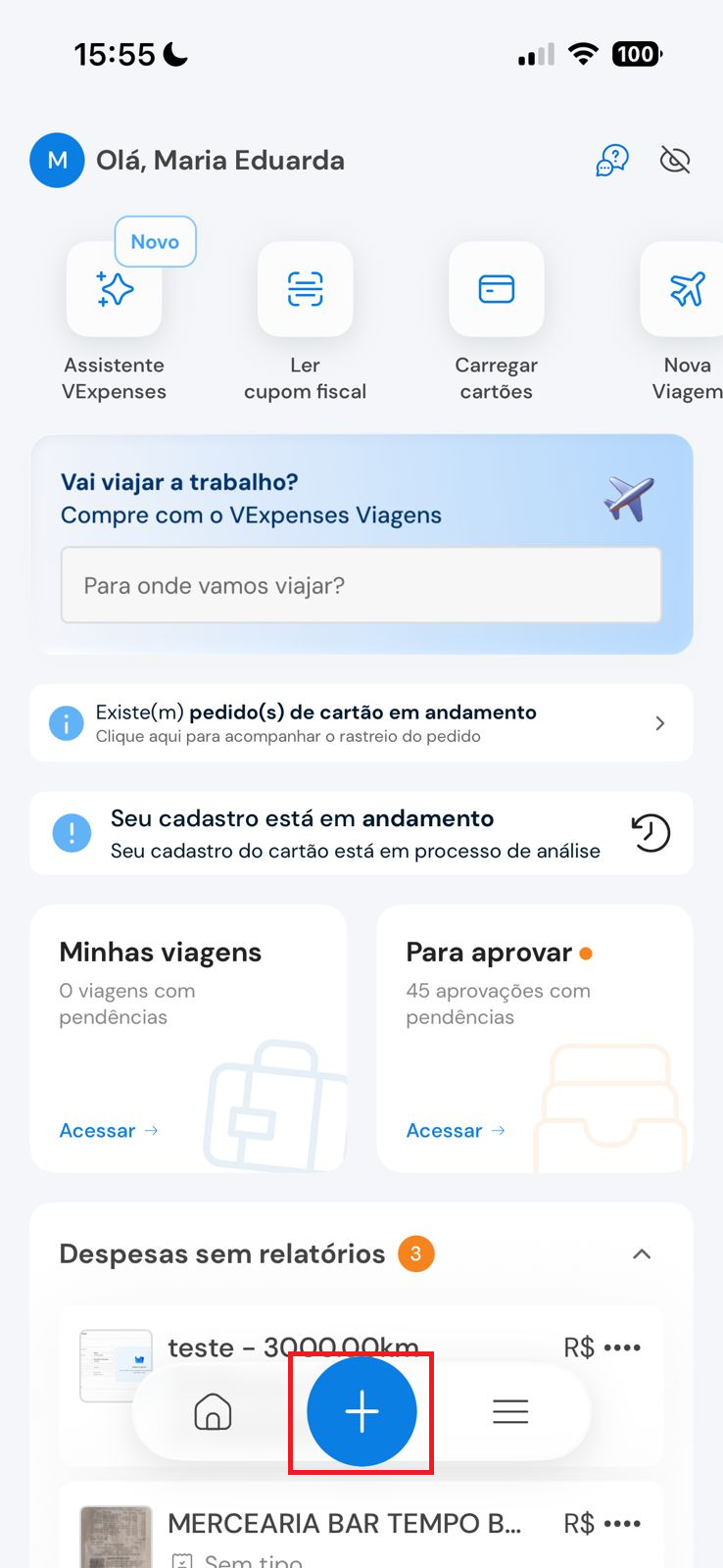The width and height of the screenshot is (723, 1568).
Task: Open Maria Eduarda's profile avatar
Action: pyautogui.click(x=57, y=160)
